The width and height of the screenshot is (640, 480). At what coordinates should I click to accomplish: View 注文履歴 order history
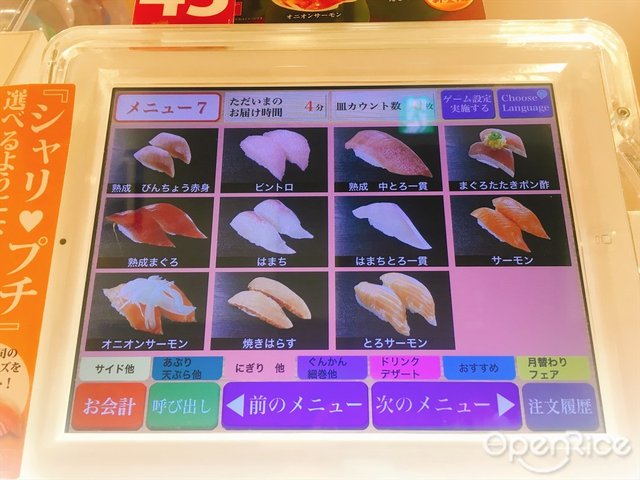[x=559, y=406]
